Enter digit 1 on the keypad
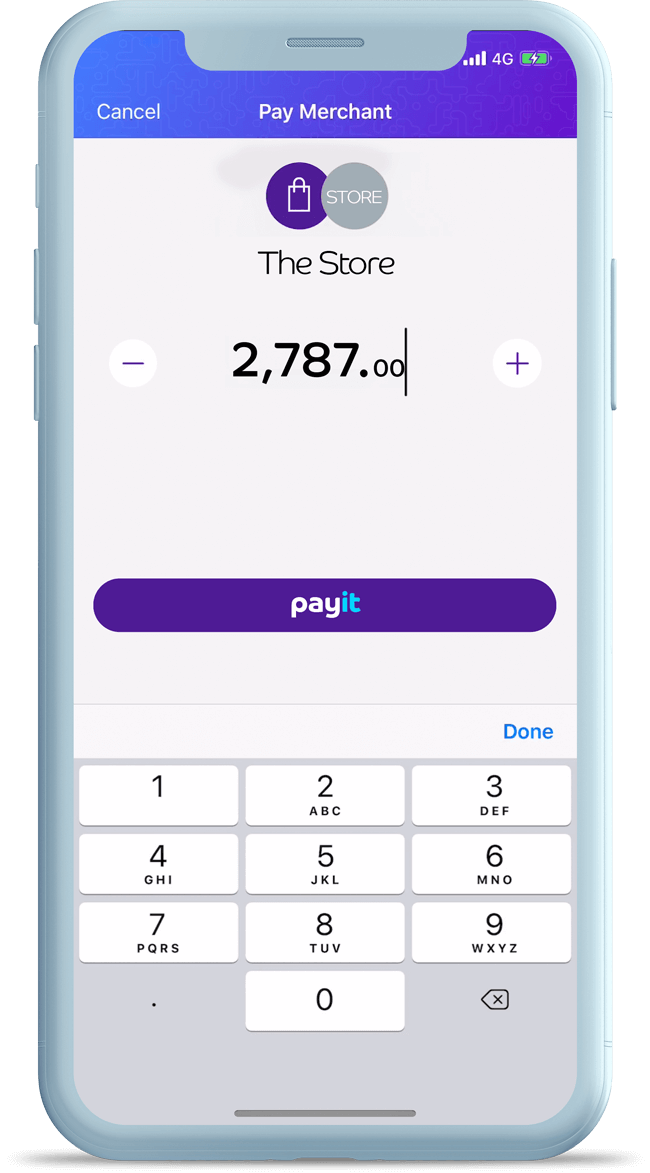This screenshot has height=1173, width=650. pos(158,795)
